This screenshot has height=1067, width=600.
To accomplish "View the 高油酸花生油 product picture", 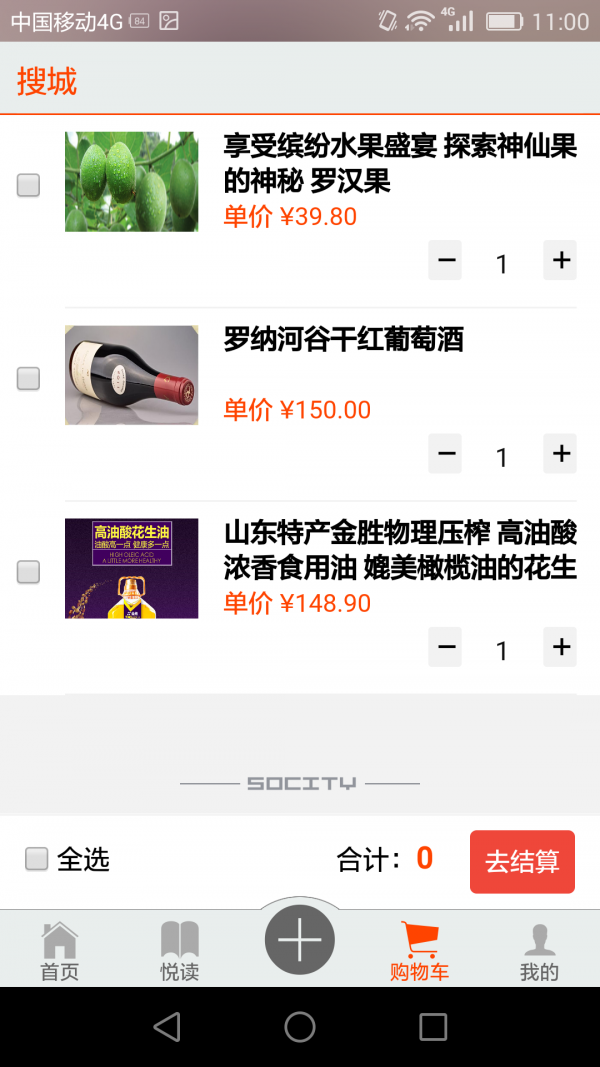I will (131, 568).
